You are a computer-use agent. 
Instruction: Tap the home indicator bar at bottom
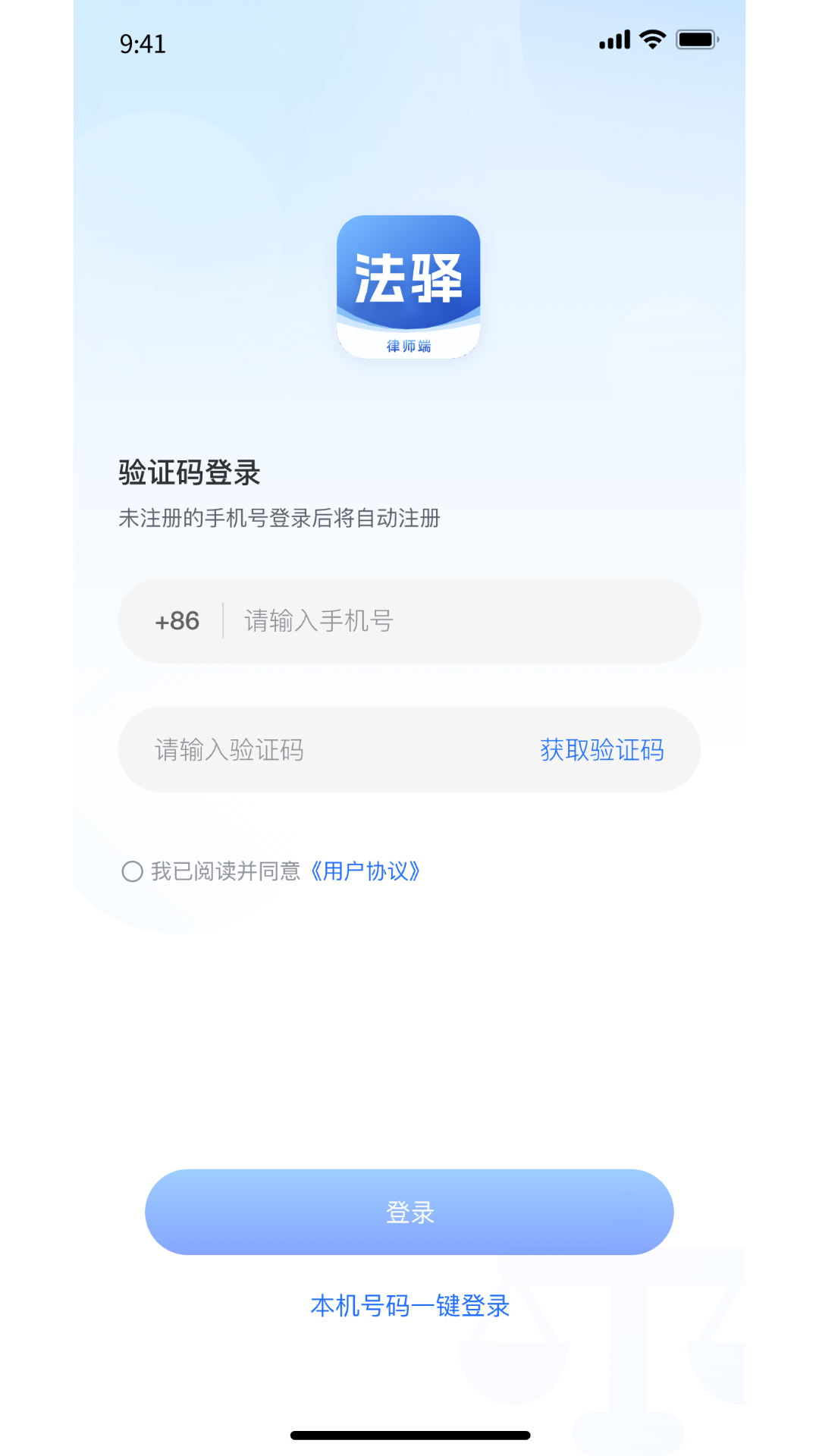click(409, 1432)
